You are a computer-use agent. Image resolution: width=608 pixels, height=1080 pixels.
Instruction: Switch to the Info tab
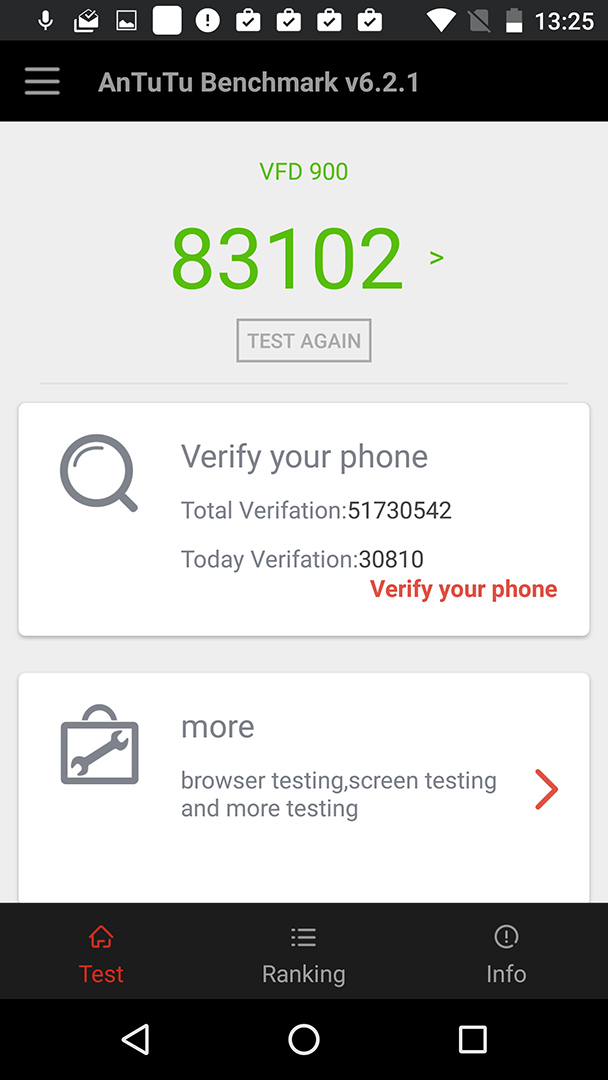coord(506,955)
